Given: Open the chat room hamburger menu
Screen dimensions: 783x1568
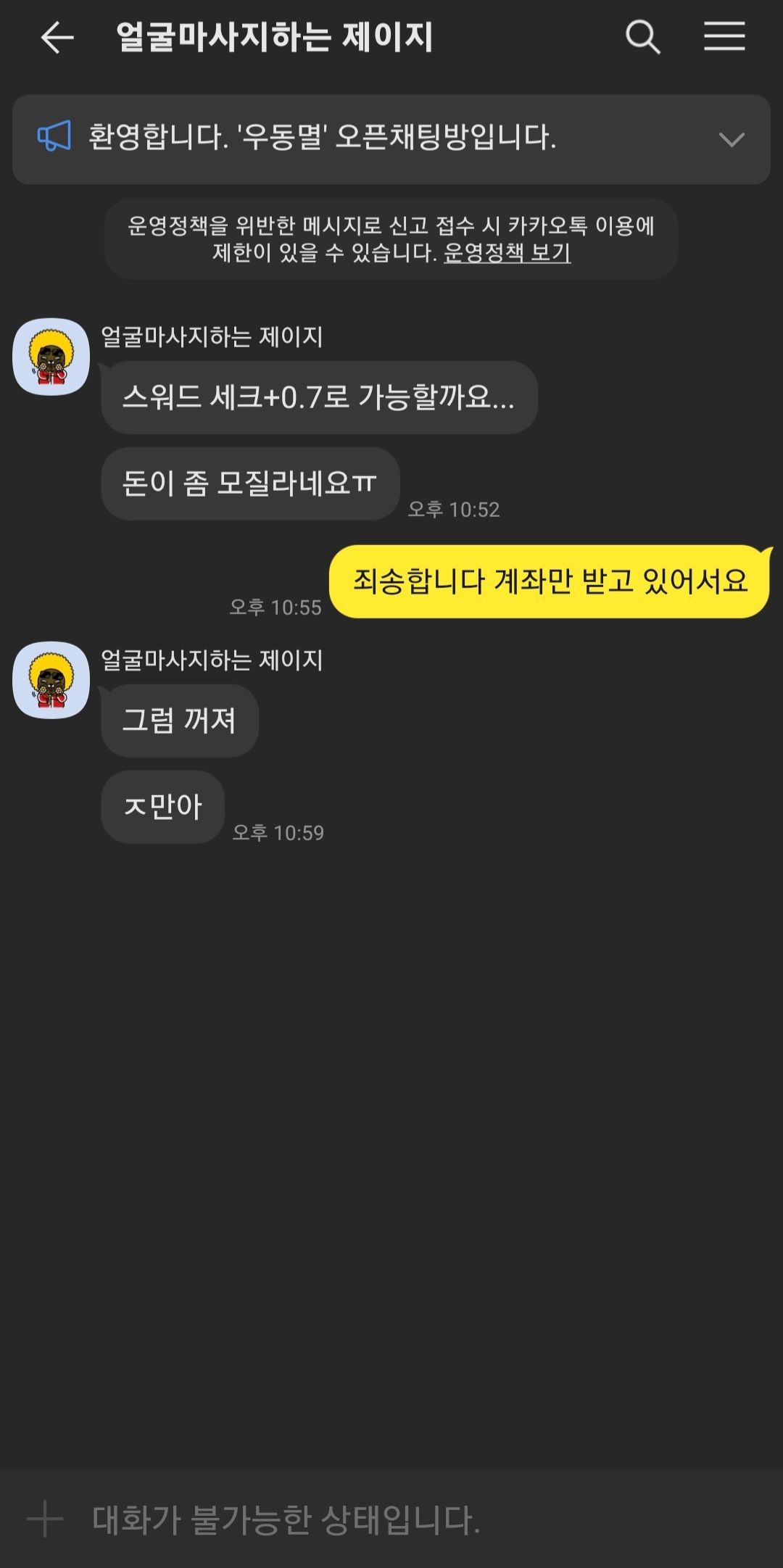Looking at the screenshot, I should pos(724,36).
